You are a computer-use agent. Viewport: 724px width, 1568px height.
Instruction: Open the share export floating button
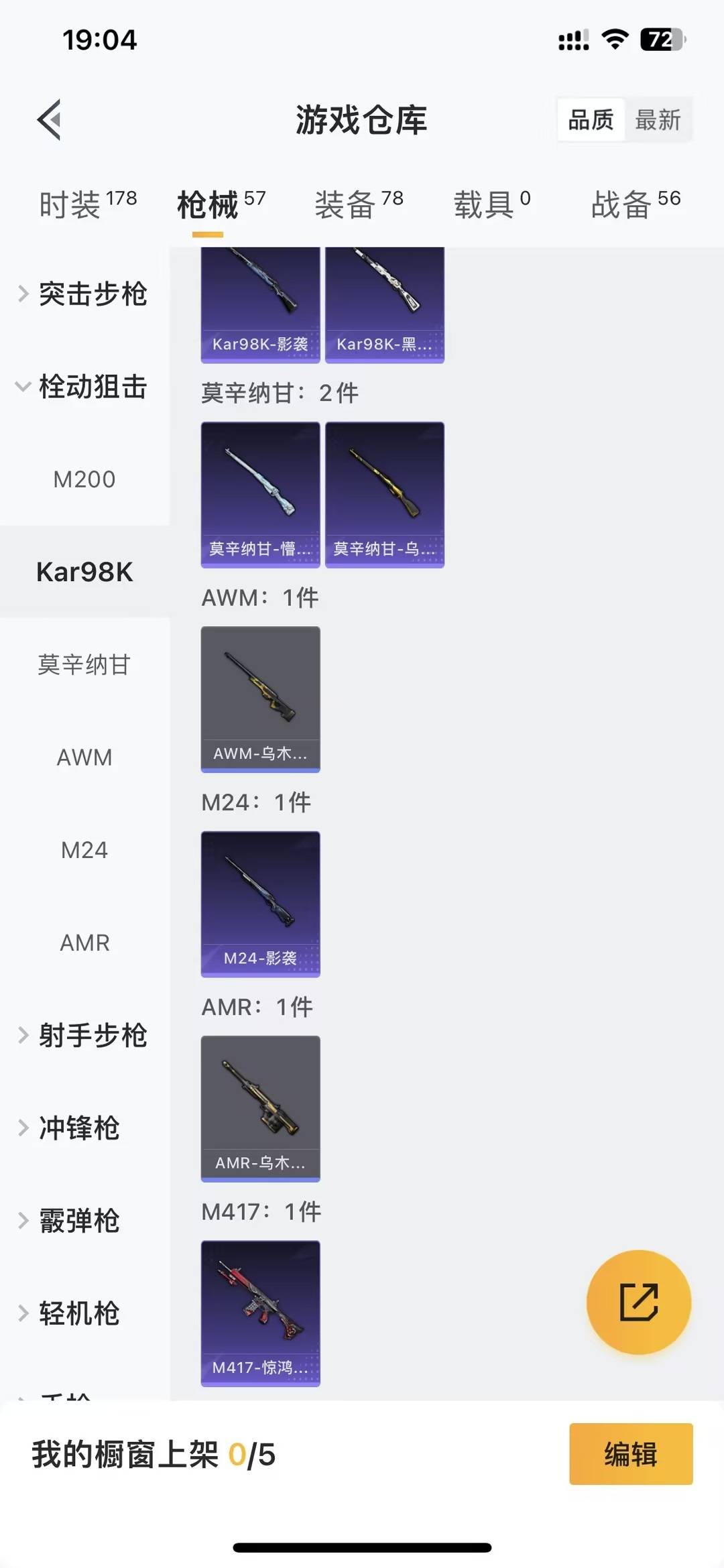click(637, 1301)
